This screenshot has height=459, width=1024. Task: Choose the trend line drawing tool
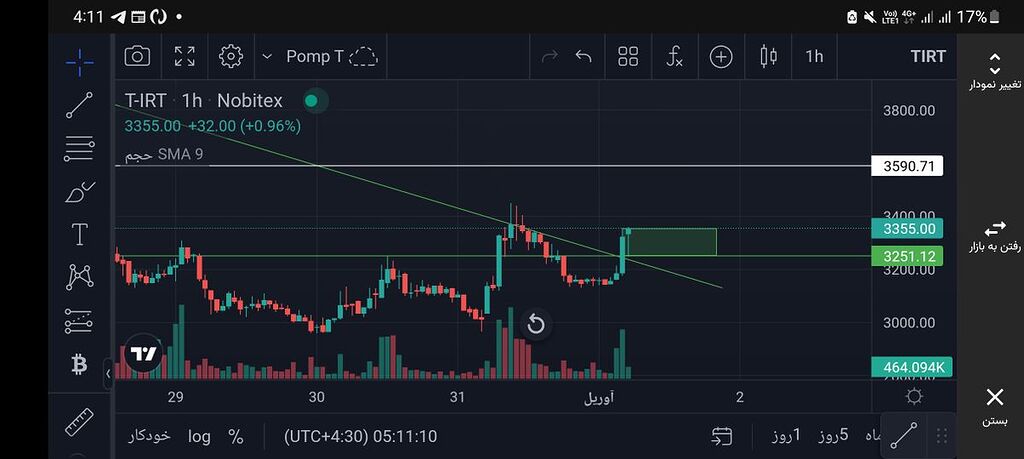pyautogui.click(x=80, y=105)
